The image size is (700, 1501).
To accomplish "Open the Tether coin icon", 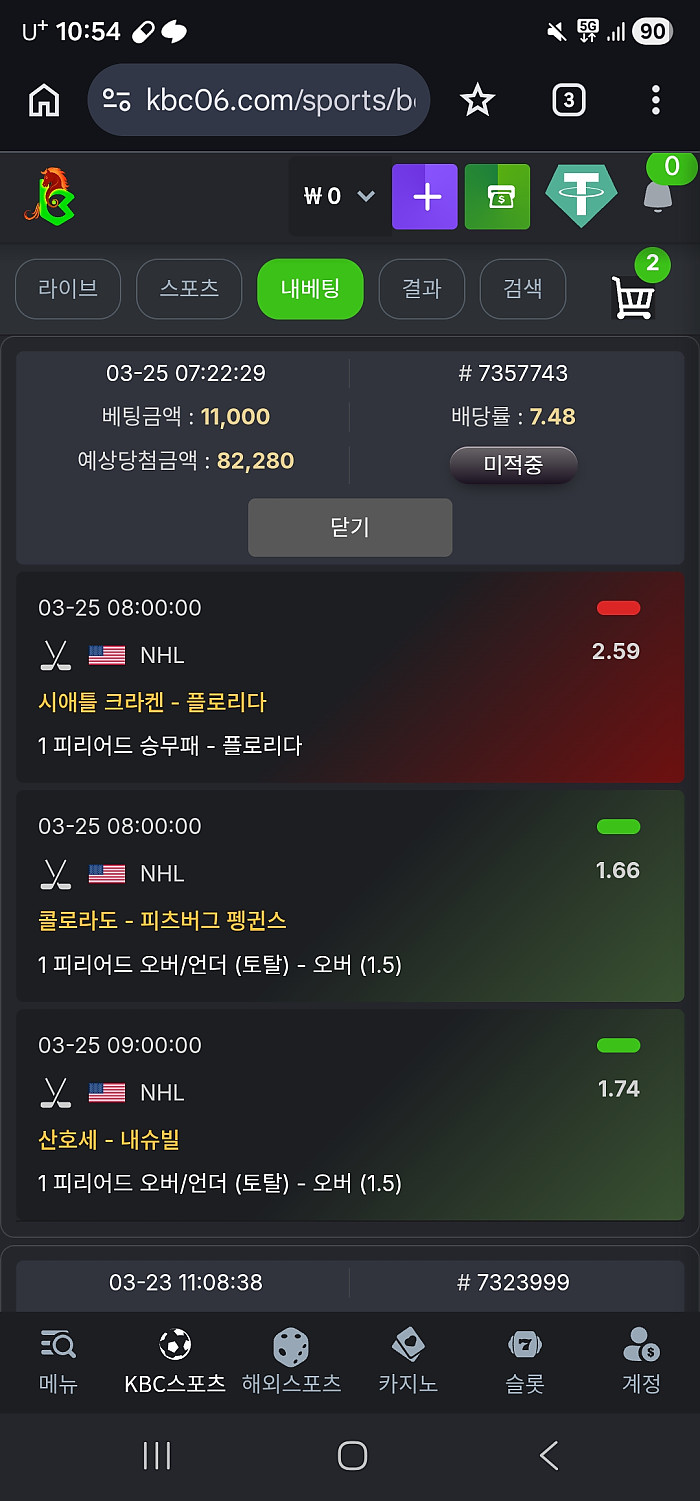I will (x=580, y=196).
